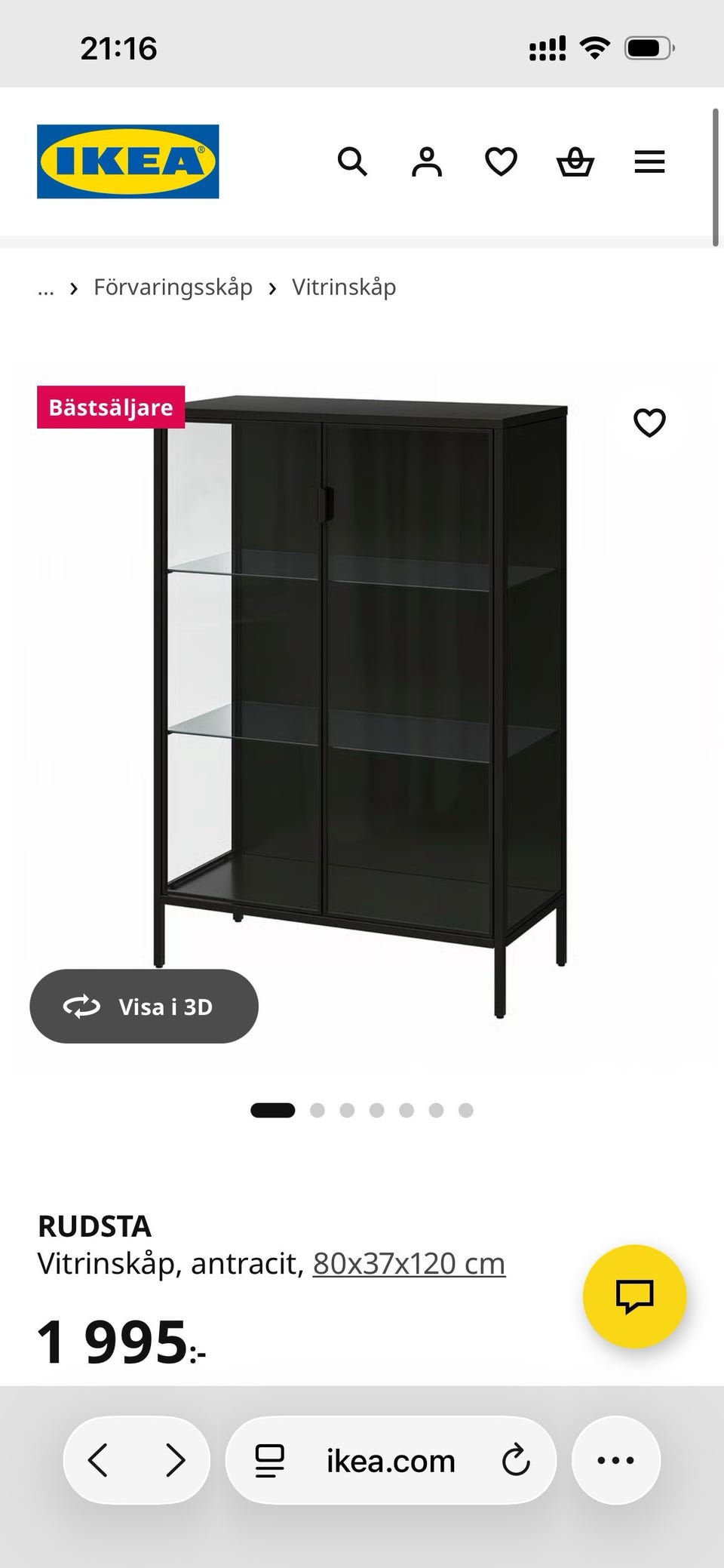Viewport: 724px width, 1568px height.
Task: Open the shopping basket
Action: click(x=575, y=161)
